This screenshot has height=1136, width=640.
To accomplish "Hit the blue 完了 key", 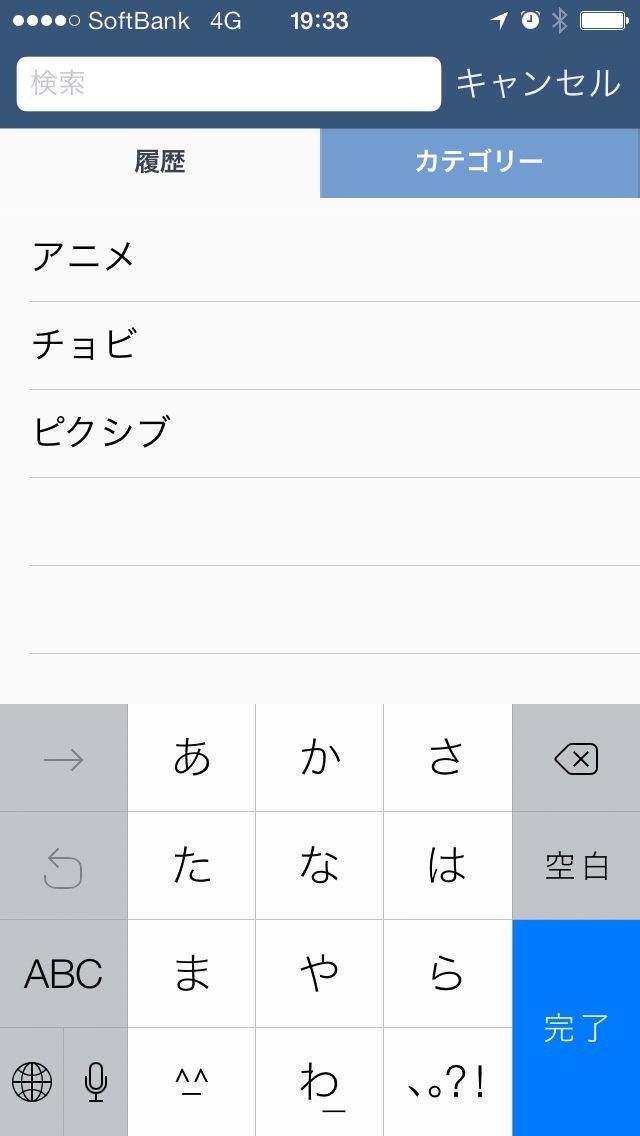I will point(576,1027).
